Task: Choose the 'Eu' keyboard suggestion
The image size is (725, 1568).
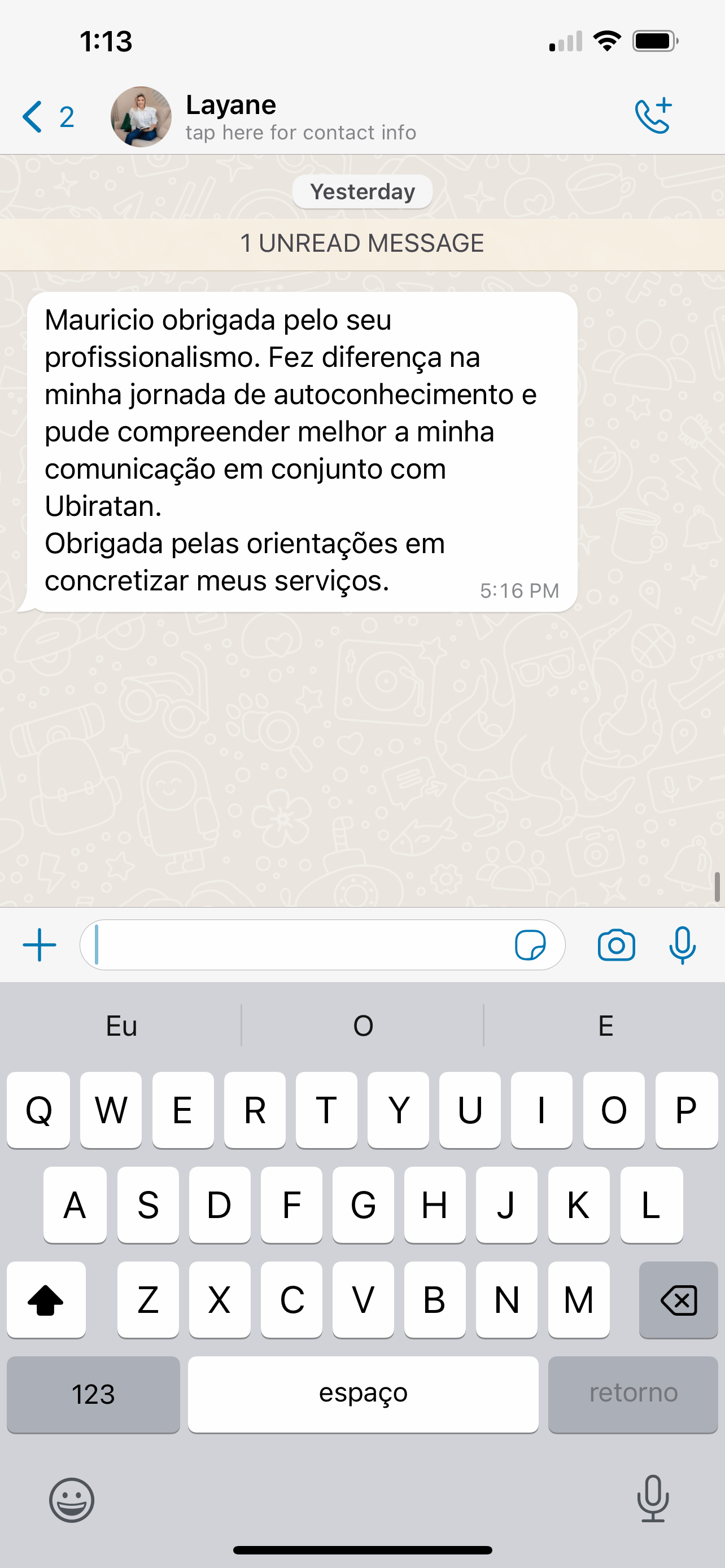Action: point(121,1026)
